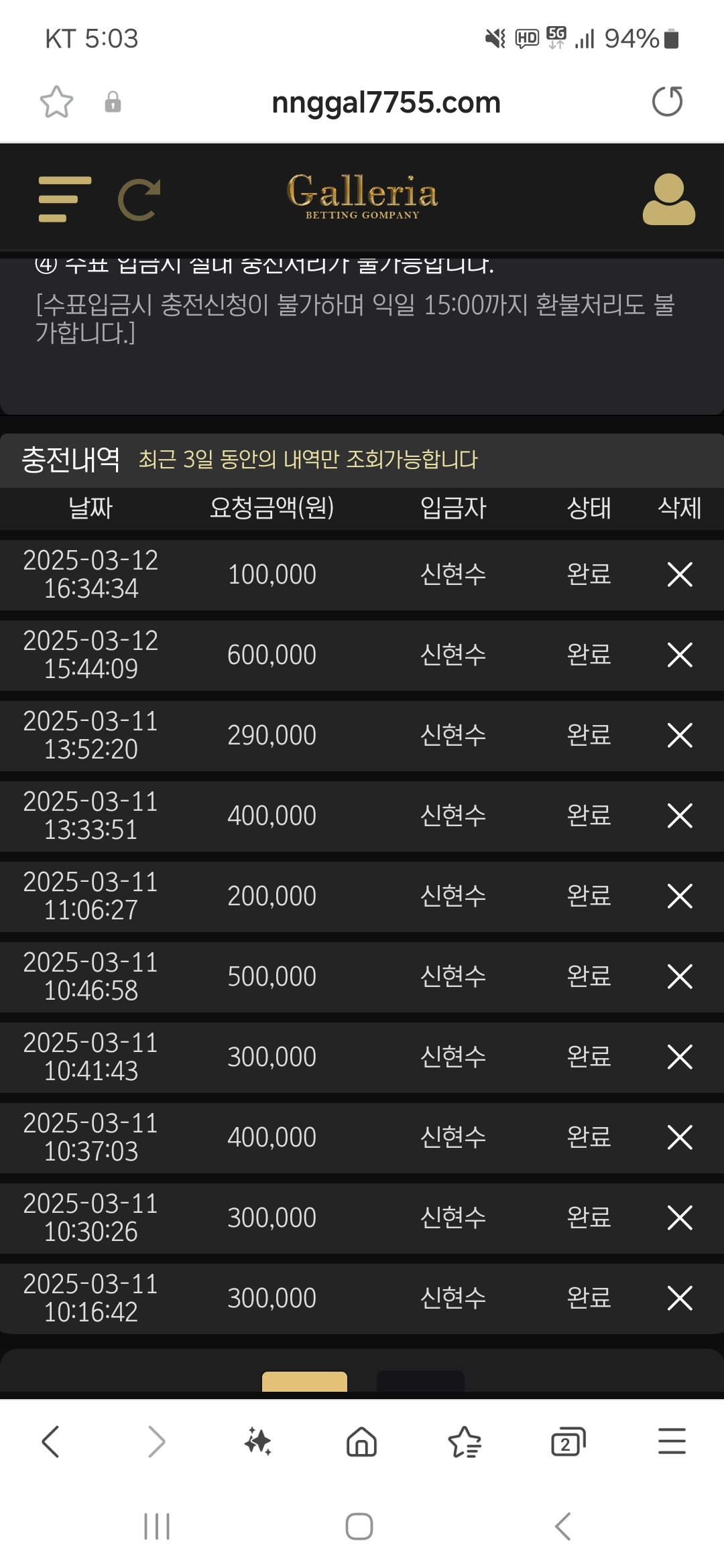Go to browser home page
The height and width of the screenshot is (1568, 724).
(x=361, y=1441)
